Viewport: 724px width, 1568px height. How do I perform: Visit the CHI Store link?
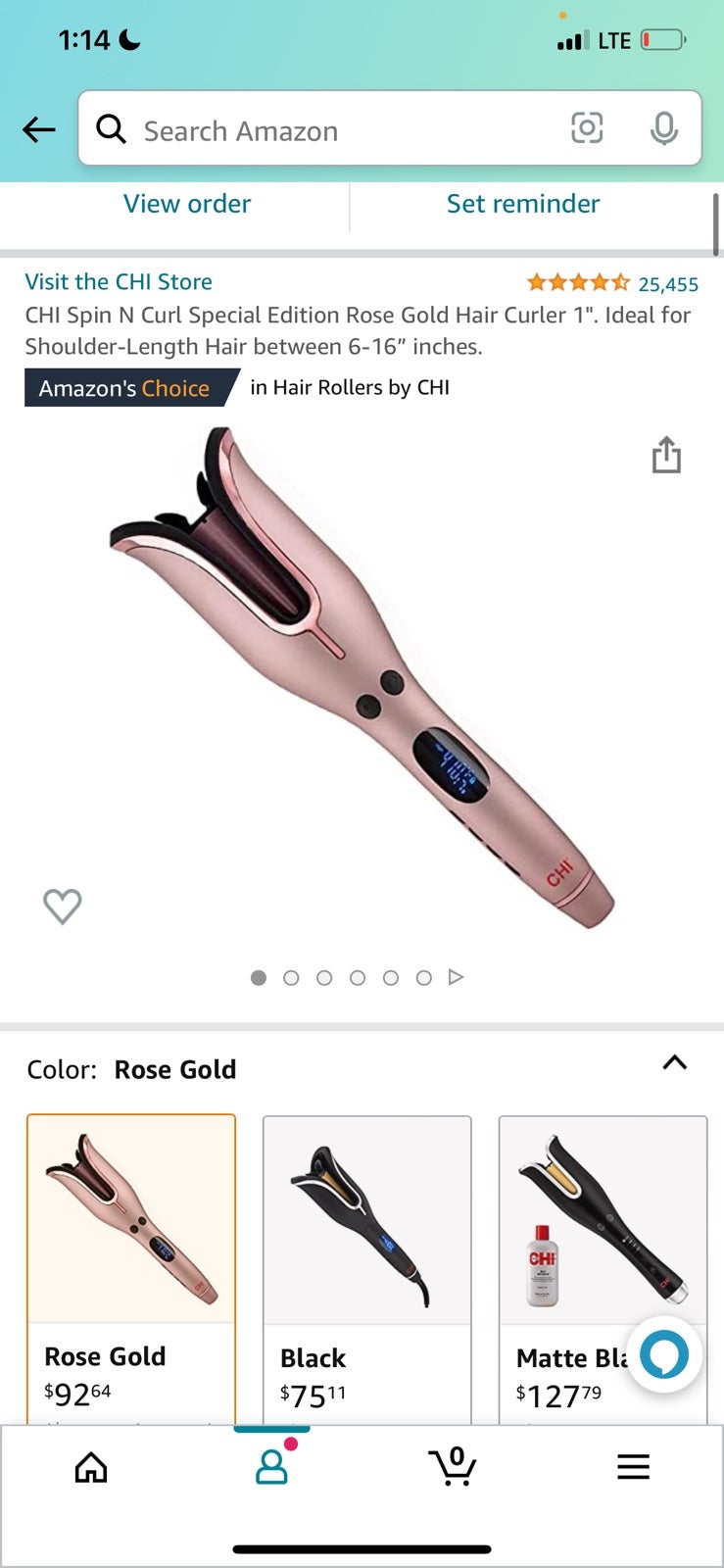[119, 282]
